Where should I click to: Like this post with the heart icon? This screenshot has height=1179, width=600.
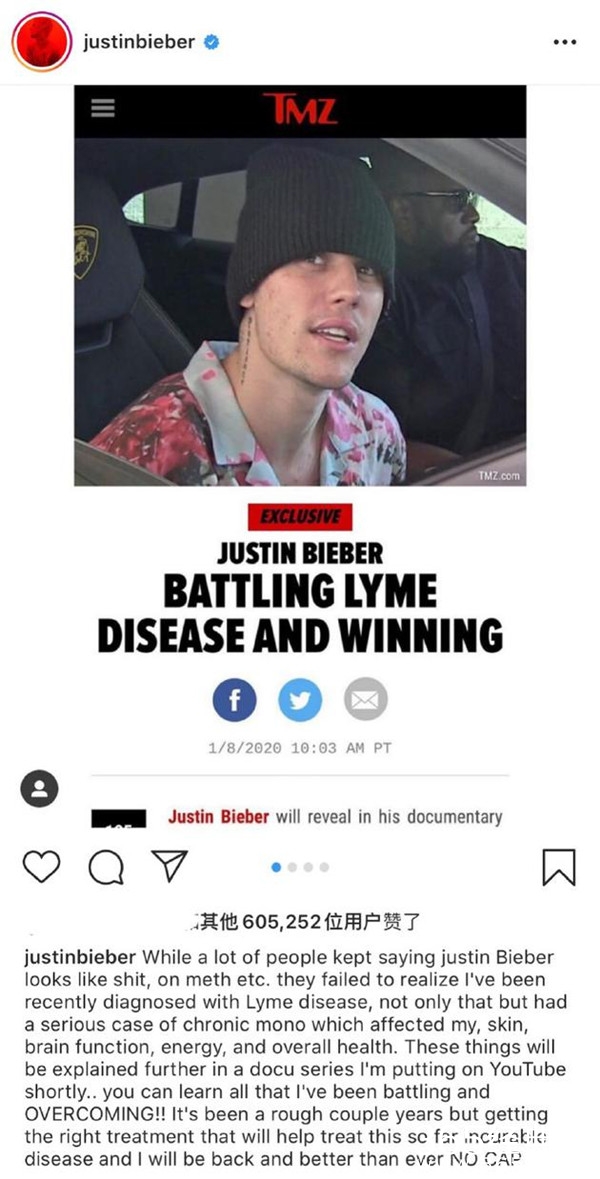click(41, 866)
